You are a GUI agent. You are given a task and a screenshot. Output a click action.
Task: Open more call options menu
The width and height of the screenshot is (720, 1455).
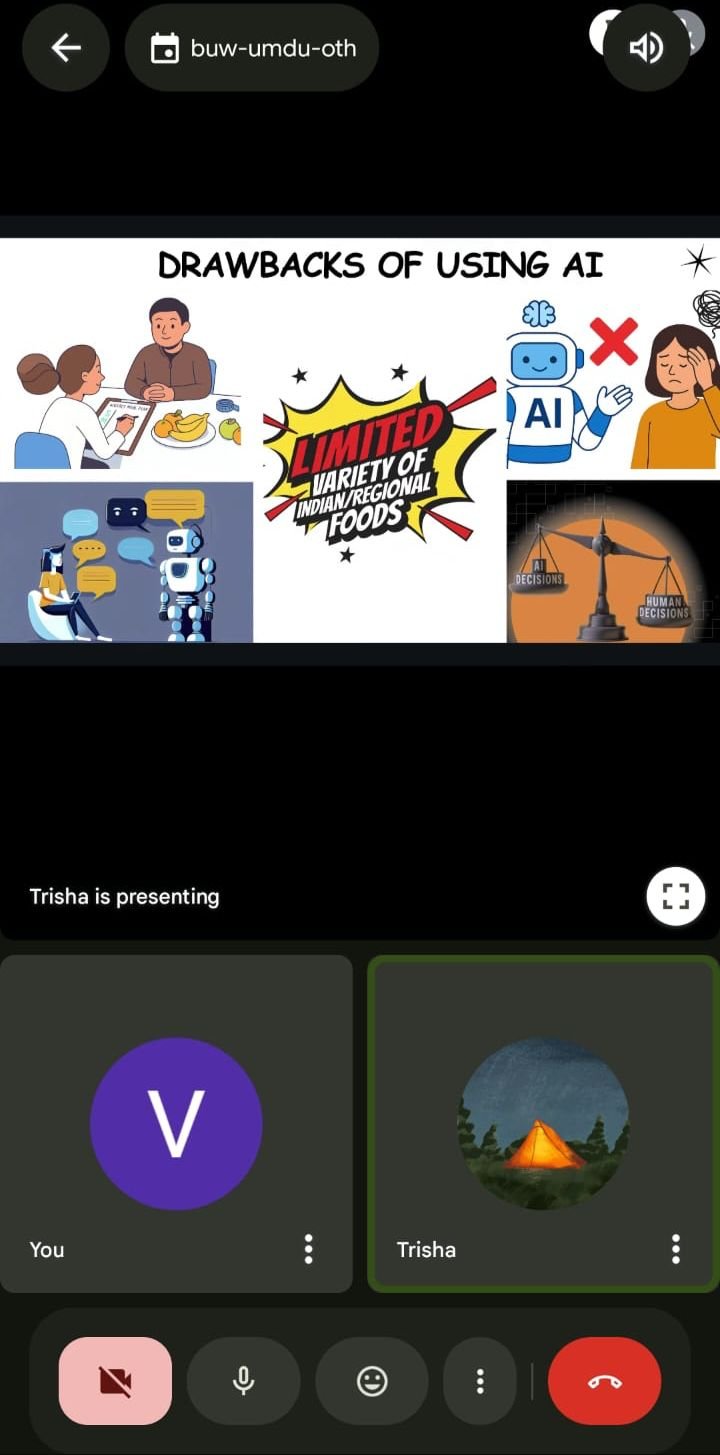point(480,1381)
